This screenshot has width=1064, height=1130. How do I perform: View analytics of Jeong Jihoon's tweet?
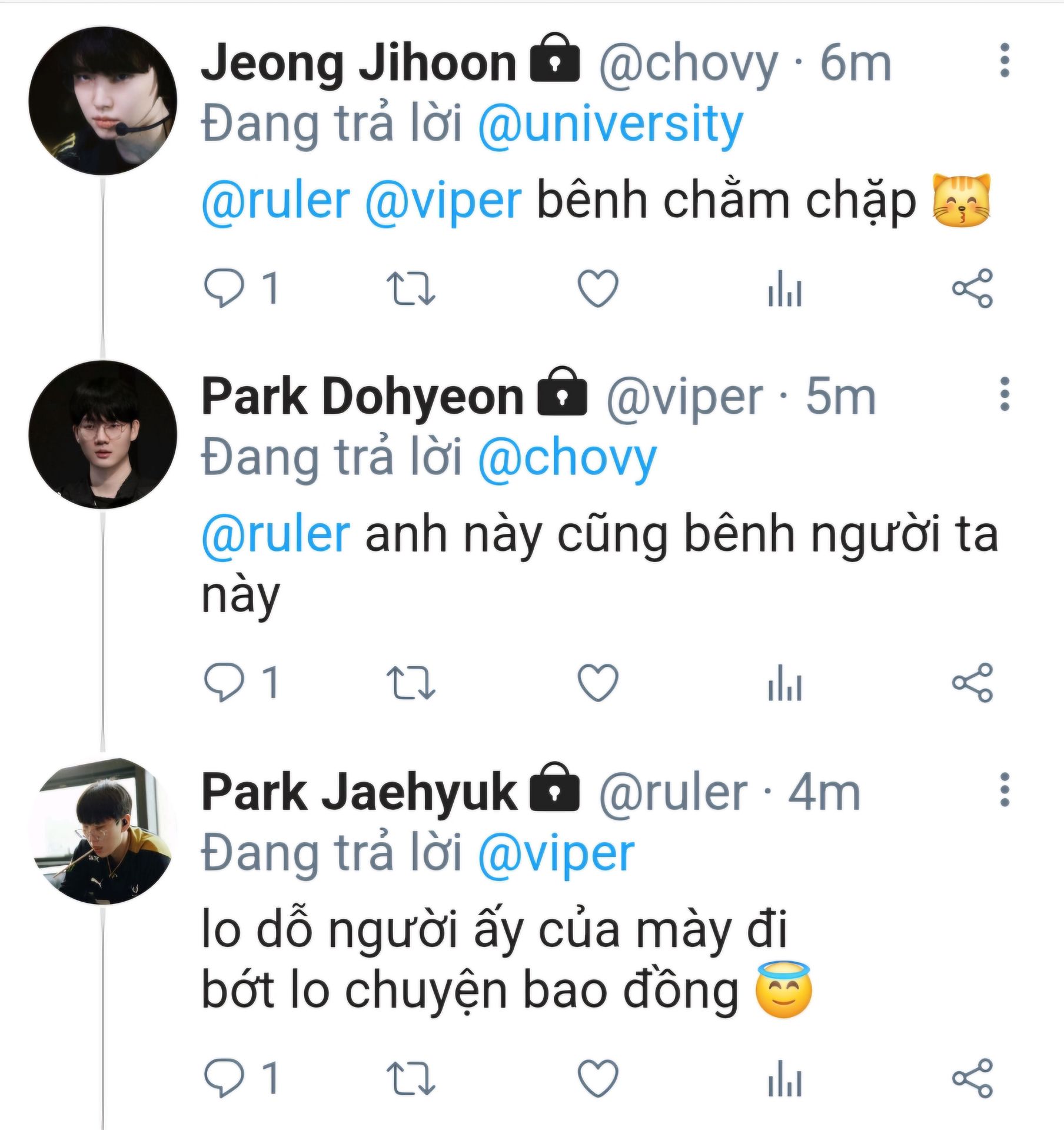784,288
